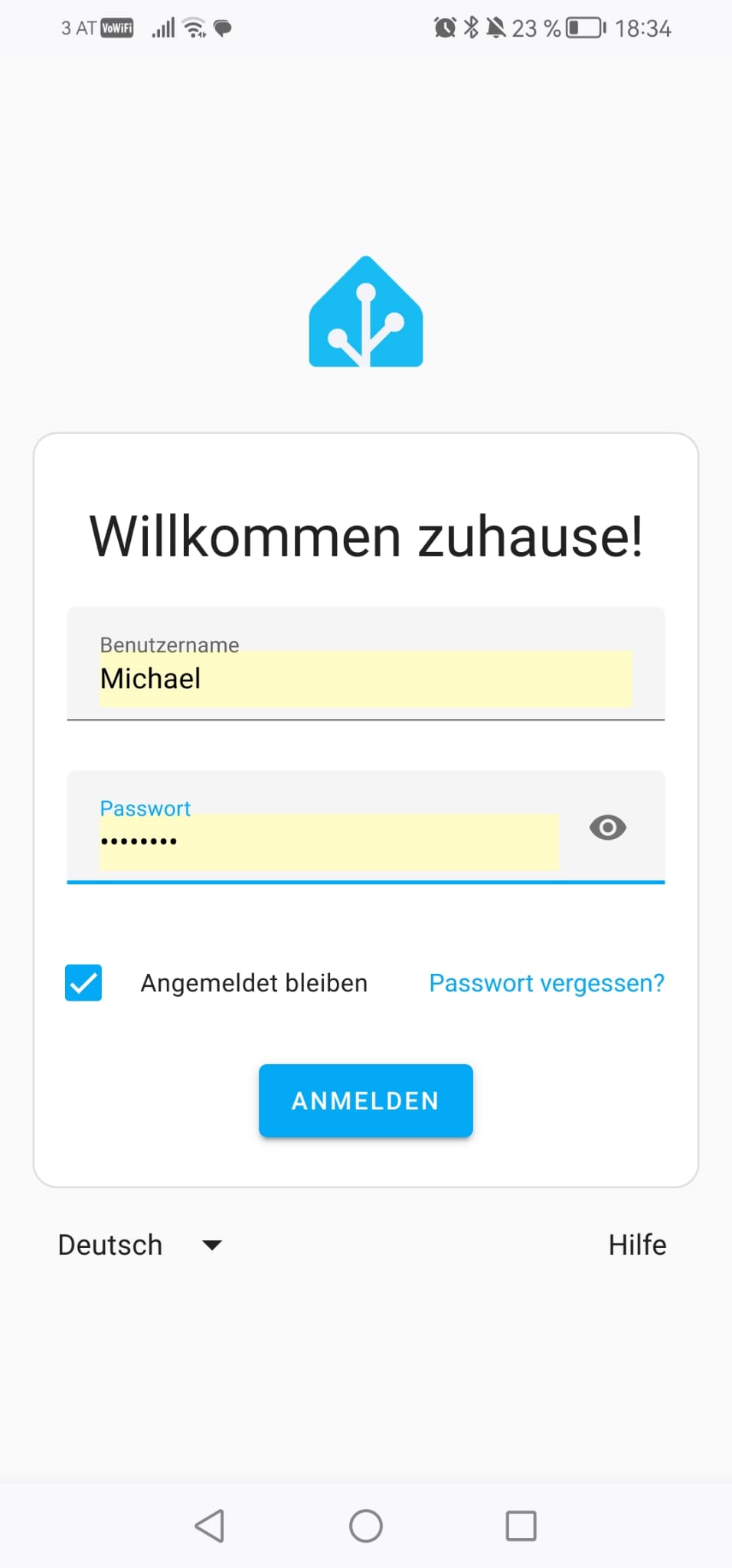
Task: Open recent apps from the navigation bar
Action: tap(521, 1526)
